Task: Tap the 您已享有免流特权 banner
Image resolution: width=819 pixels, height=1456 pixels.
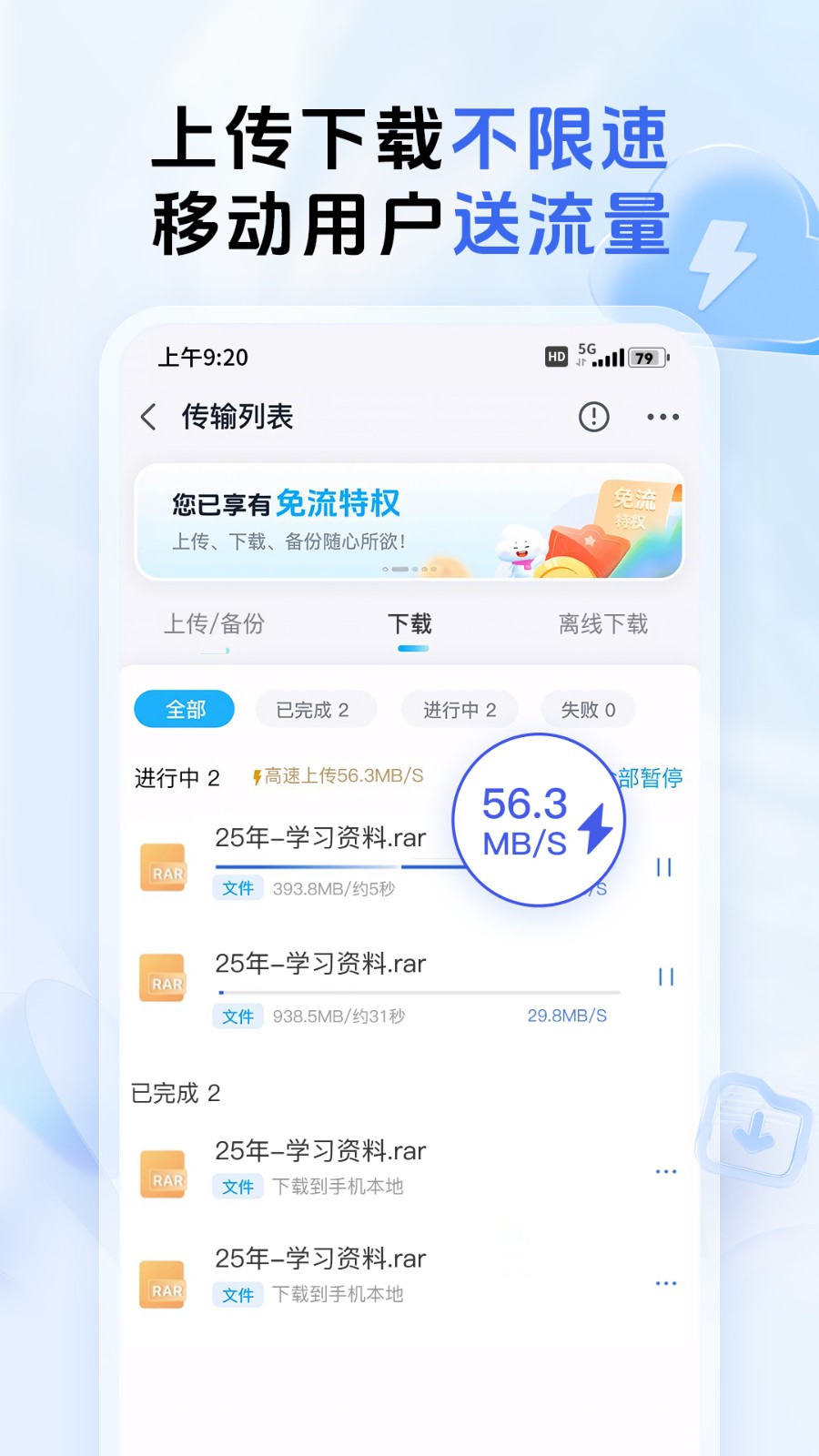Action: [284, 501]
